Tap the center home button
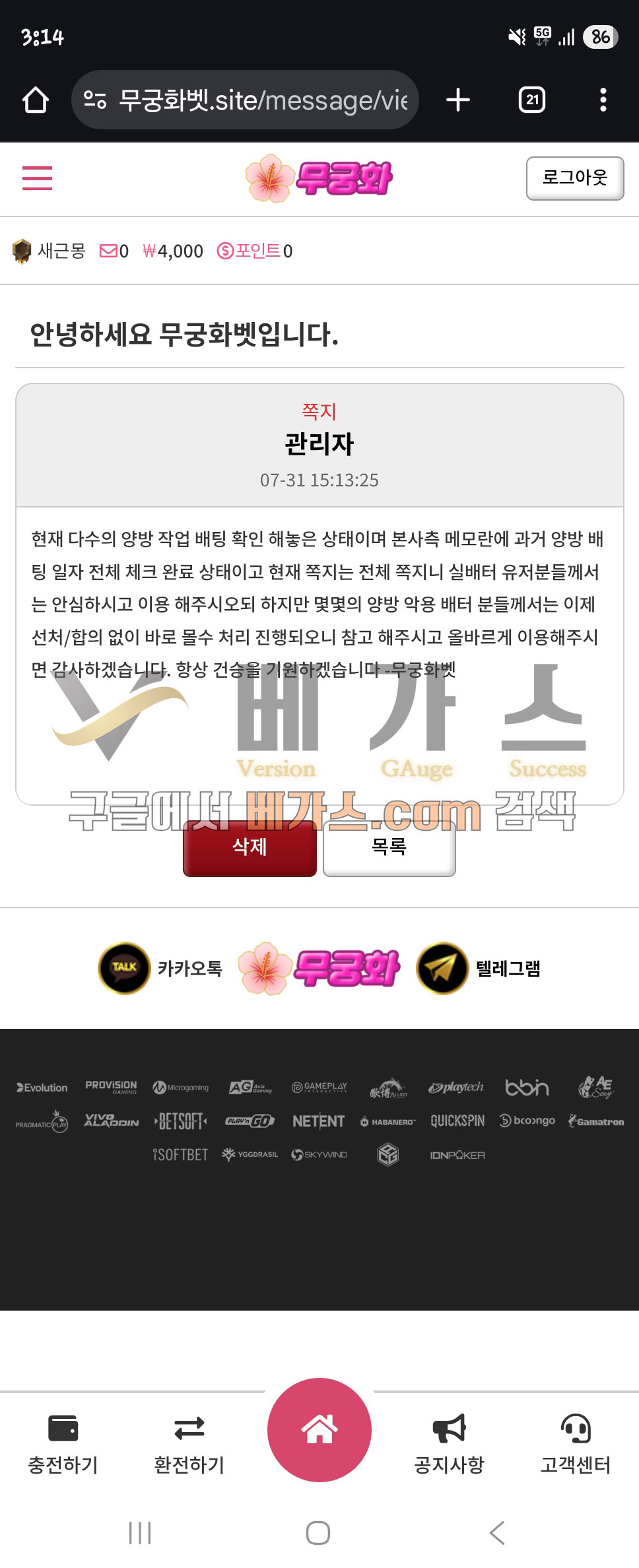This screenshot has width=639, height=1568. click(x=319, y=1429)
